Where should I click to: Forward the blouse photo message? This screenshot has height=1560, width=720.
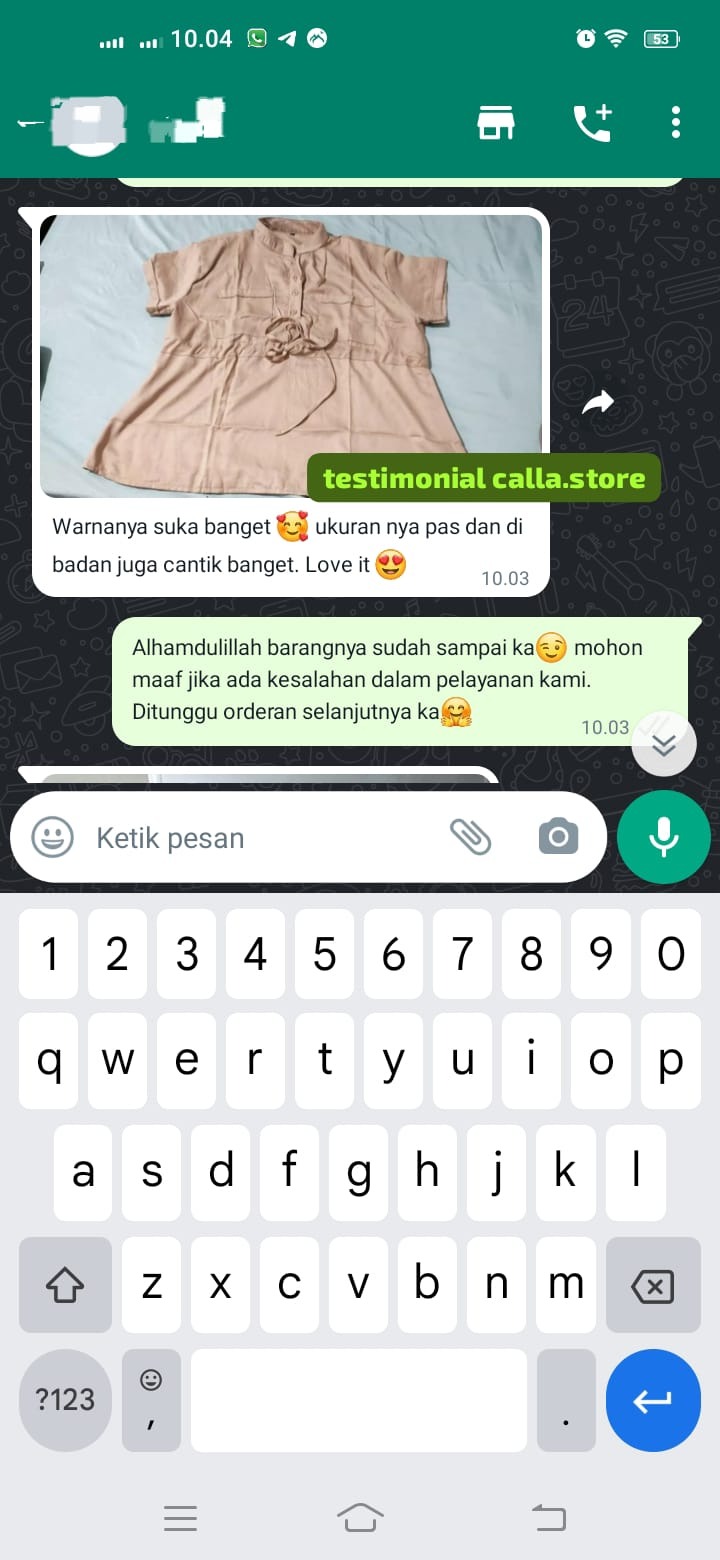pyautogui.click(x=598, y=402)
